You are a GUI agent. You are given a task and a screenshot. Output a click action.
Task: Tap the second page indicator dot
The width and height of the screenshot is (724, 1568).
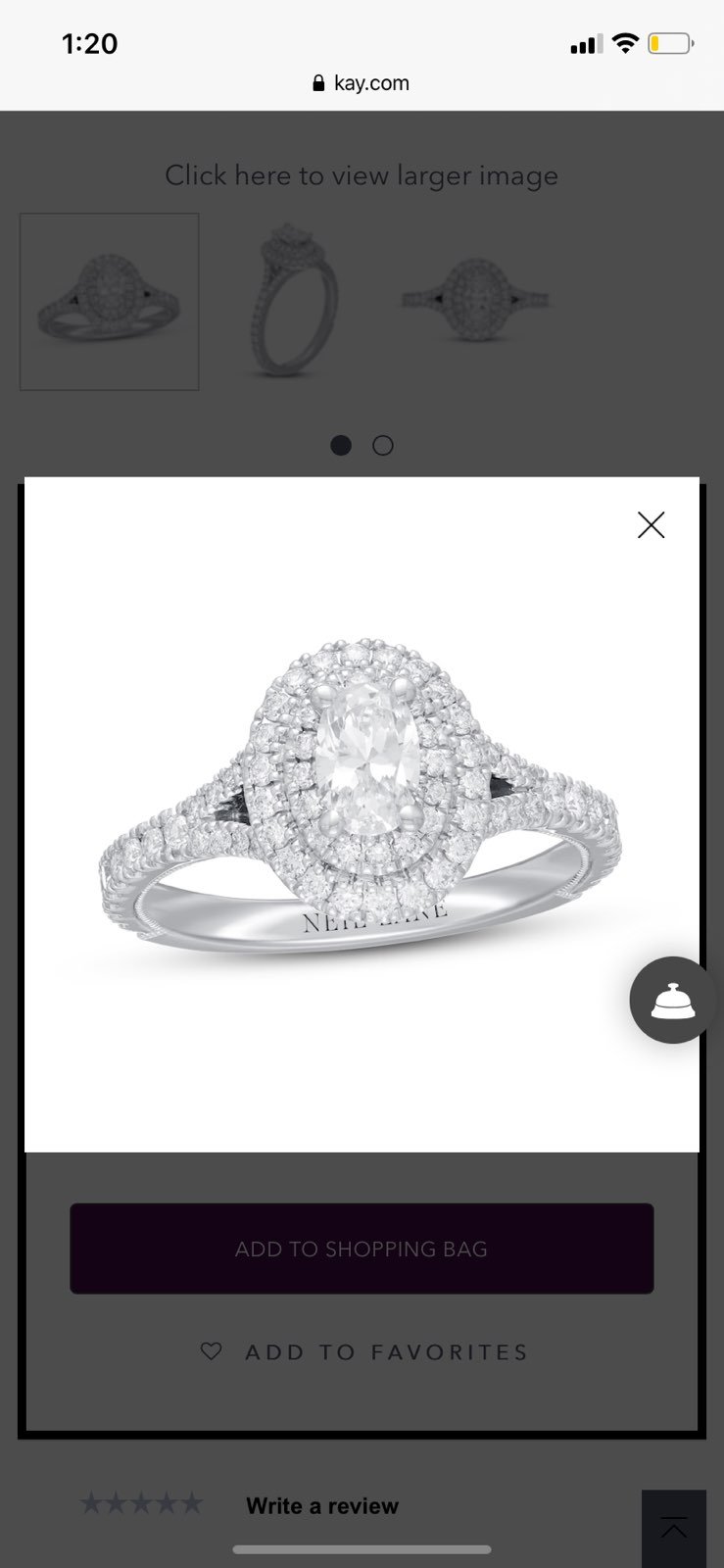click(x=383, y=446)
